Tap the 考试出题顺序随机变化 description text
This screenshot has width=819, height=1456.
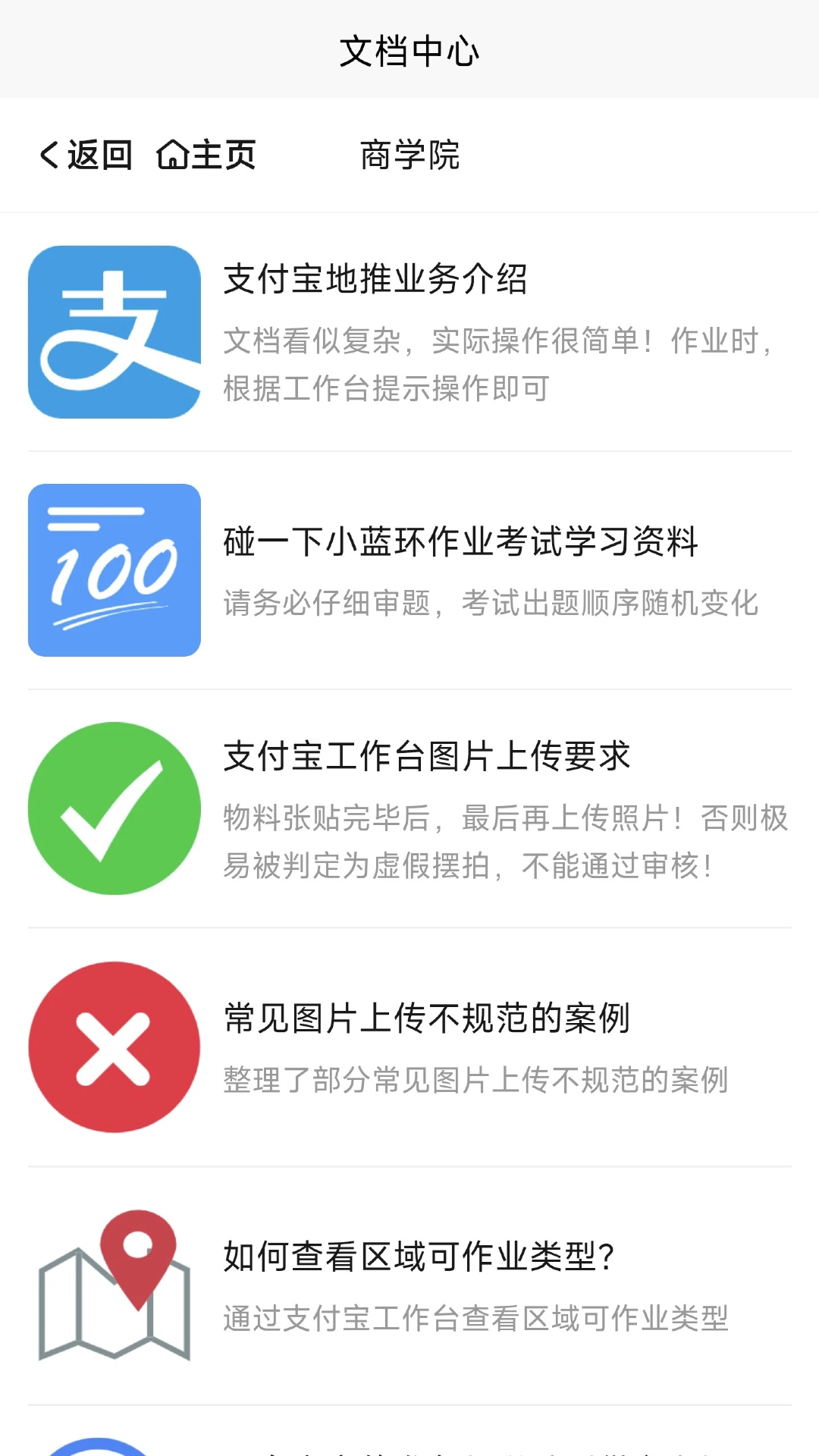click(x=491, y=604)
